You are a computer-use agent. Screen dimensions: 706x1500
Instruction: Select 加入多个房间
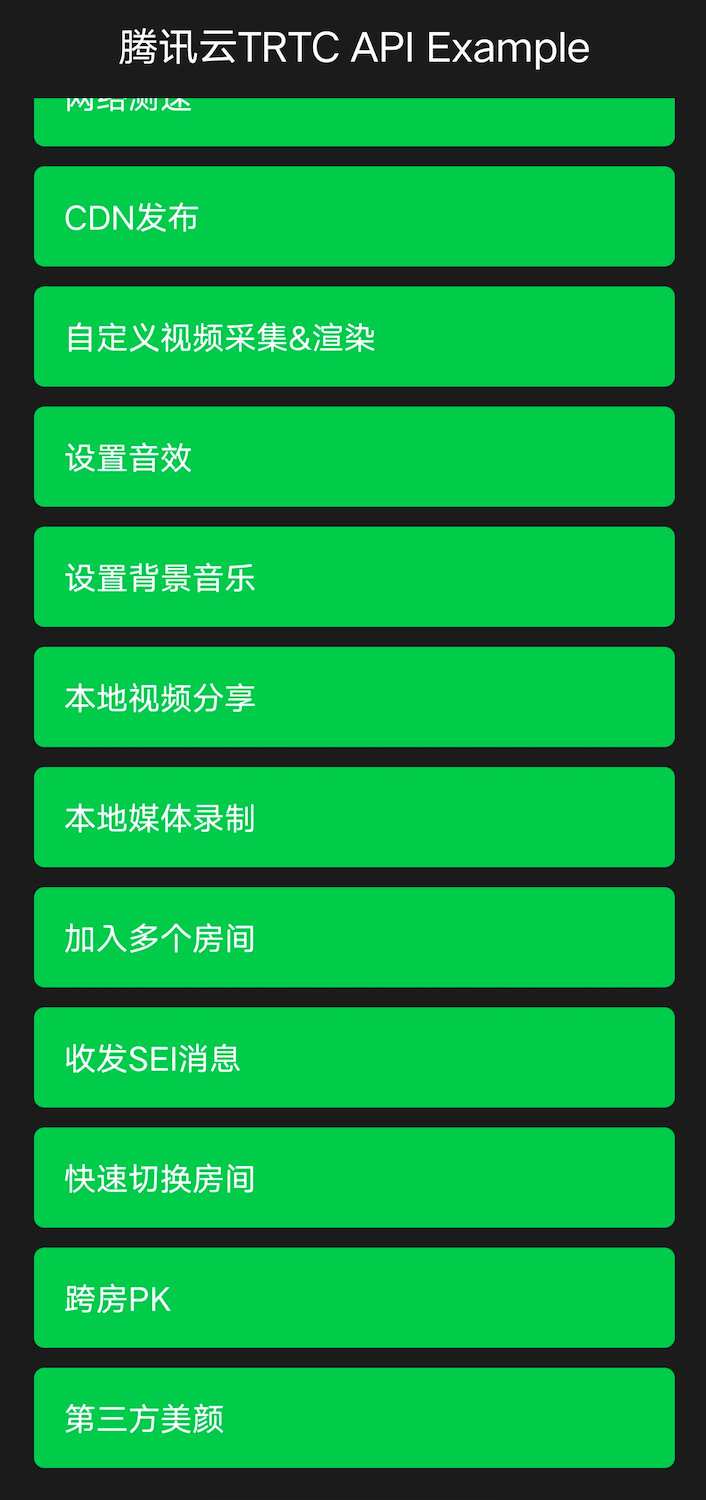tap(354, 937)
